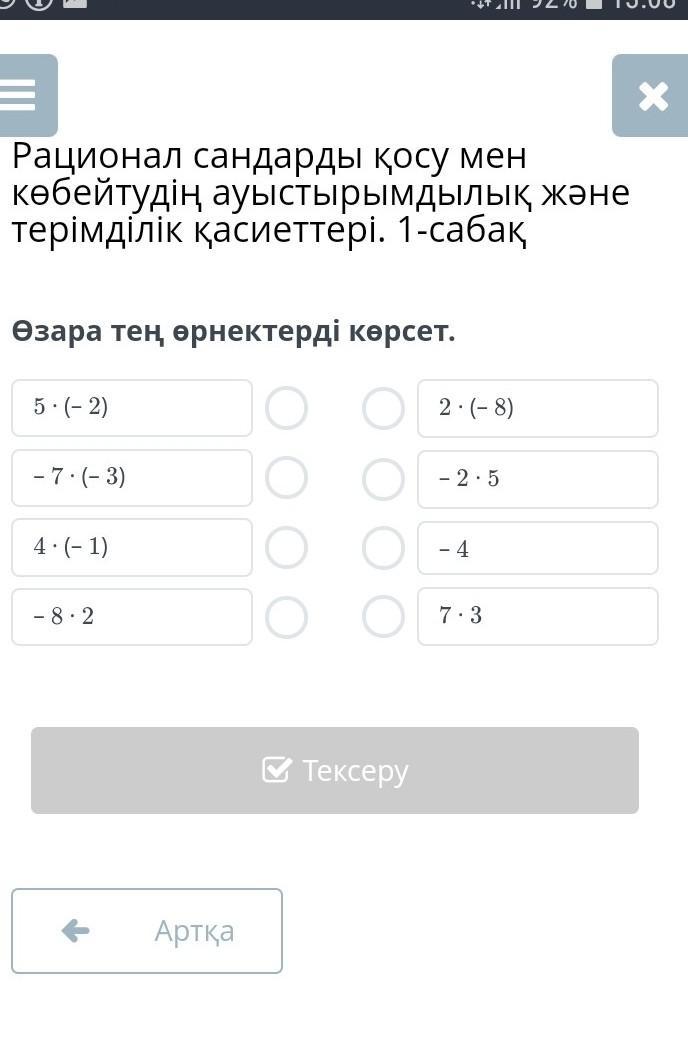Select the circle next to − 8 · 2
The image size is (688, 1060).
(x=287, y=617)
